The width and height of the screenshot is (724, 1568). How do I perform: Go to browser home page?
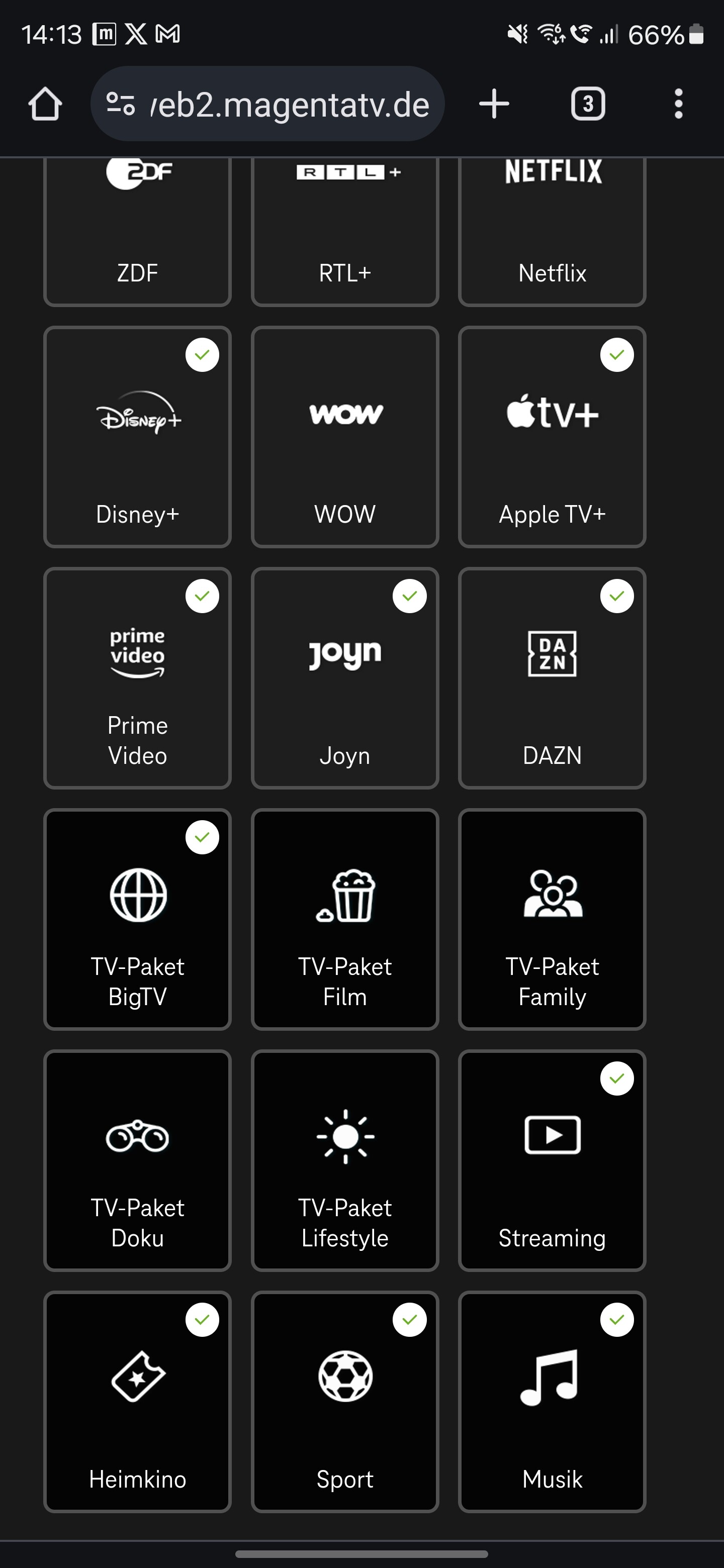(45, 104)
